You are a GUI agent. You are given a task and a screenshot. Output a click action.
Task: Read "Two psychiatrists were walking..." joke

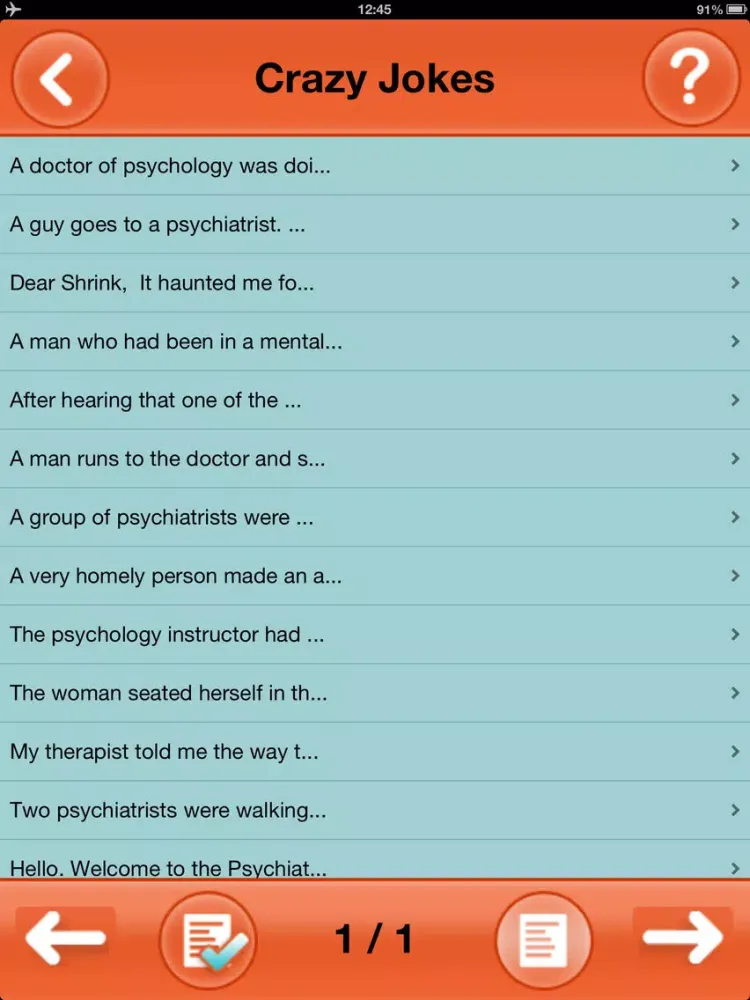coord(375,810)
